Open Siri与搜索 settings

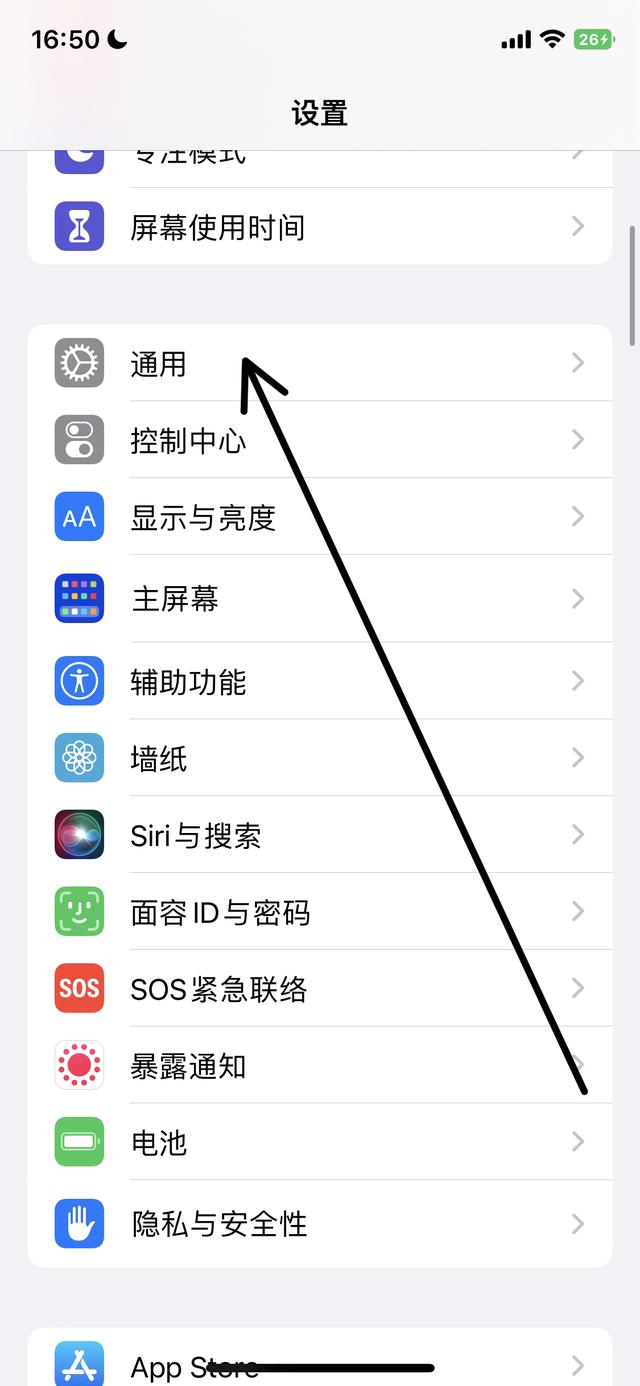320,835
